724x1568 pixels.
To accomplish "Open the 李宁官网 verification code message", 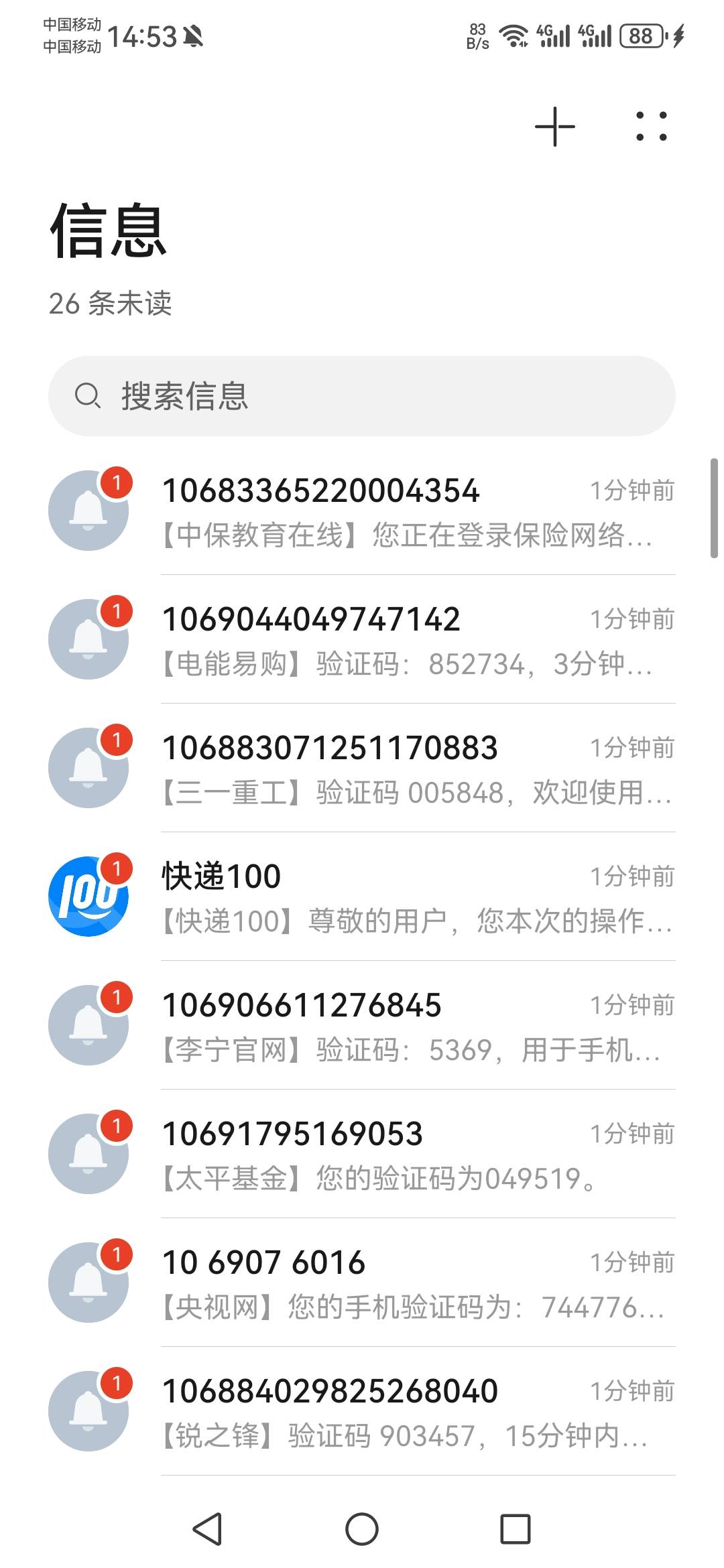I will (362, 1026).
